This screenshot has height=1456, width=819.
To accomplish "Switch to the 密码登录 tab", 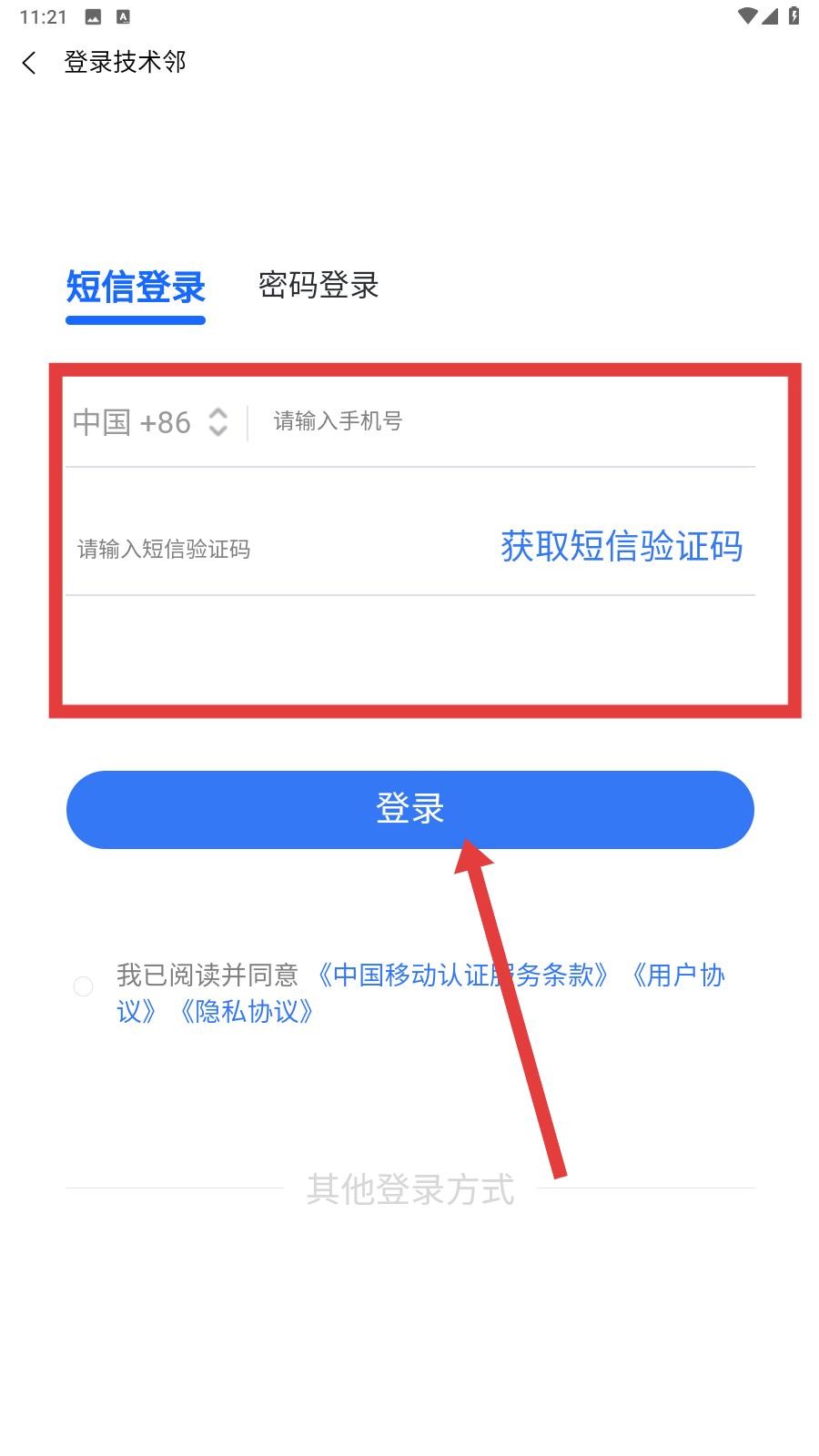I will [318, 286].
